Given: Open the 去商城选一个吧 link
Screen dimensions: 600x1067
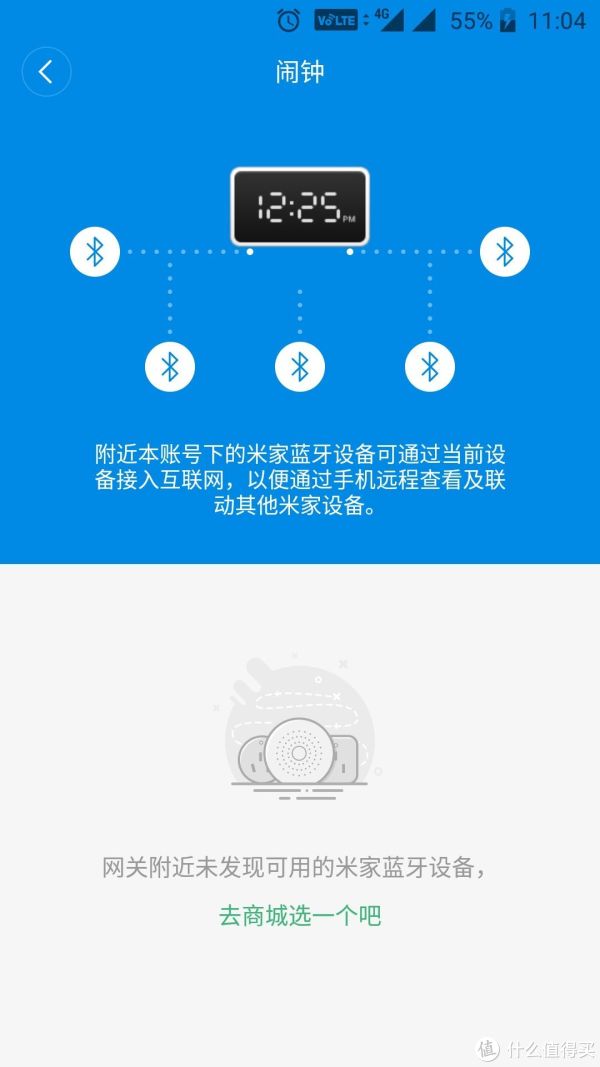Looking at the screenshot, I should (x=300, y=915).
